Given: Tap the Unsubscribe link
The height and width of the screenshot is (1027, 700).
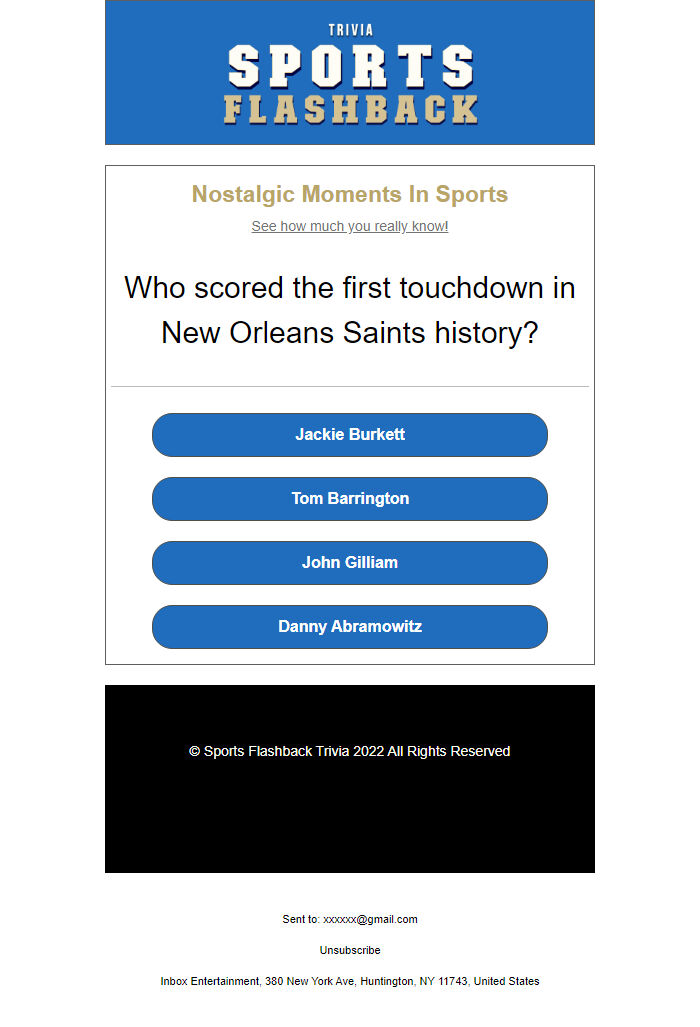Looking at the screenshot, I should point(350,950).
